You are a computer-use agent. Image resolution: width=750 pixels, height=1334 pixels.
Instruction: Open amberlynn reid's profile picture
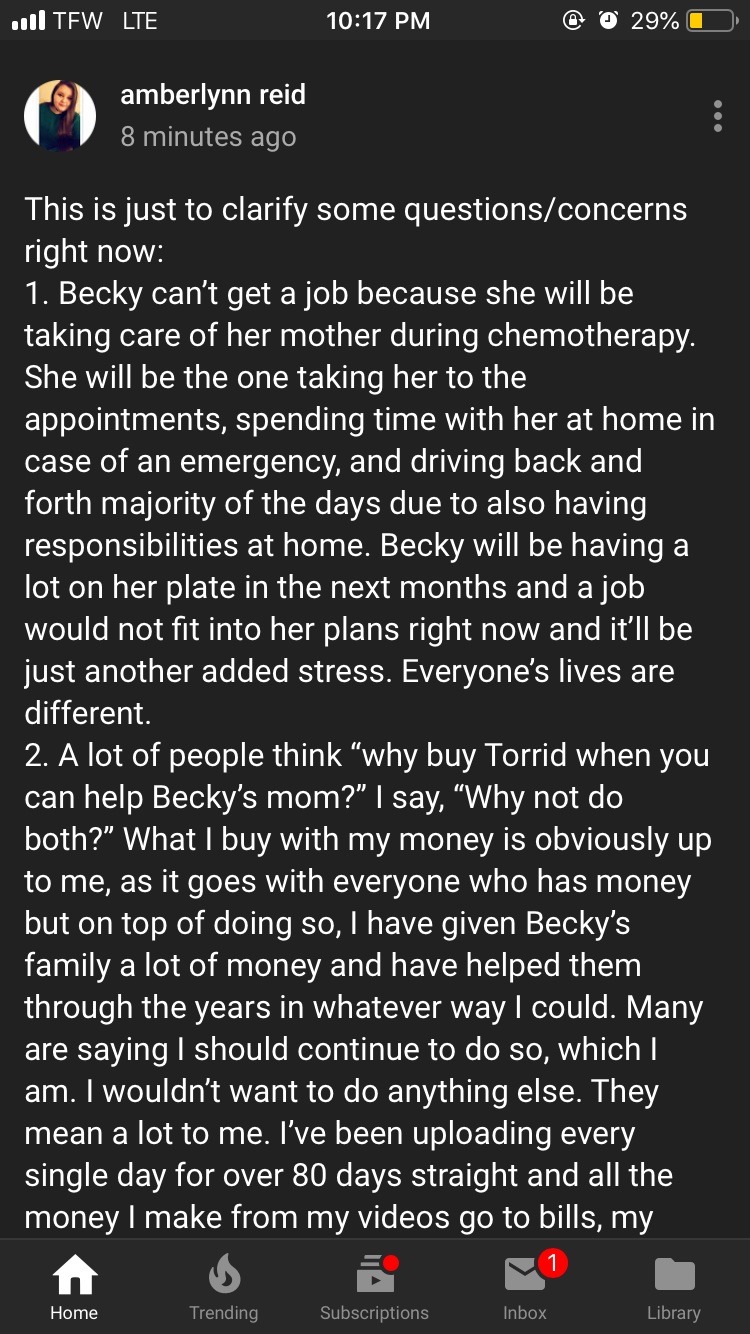coord(60,116)
